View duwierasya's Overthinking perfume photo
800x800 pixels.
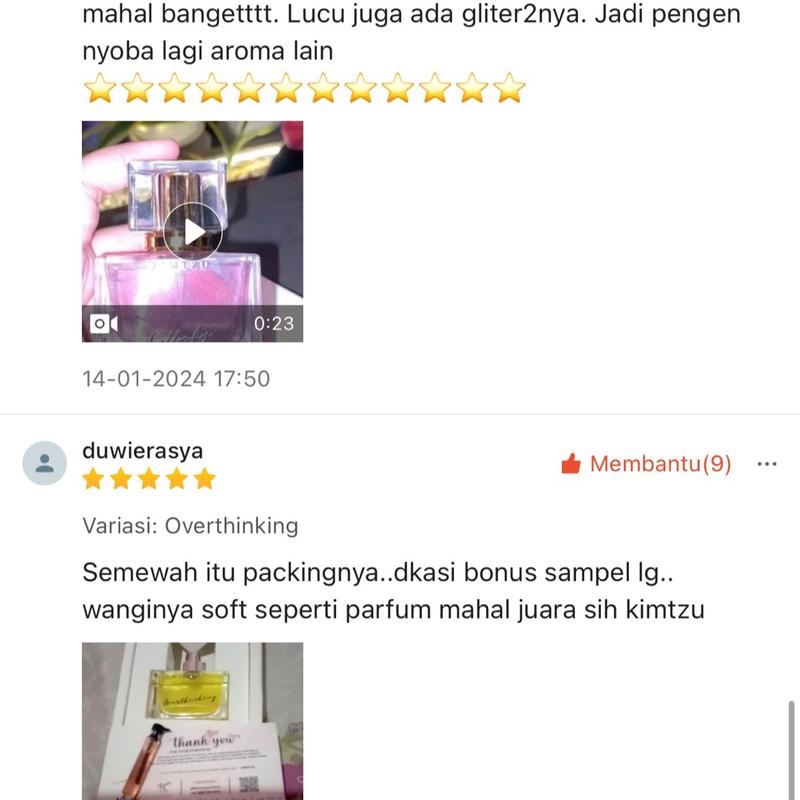[x=192, y=720]
